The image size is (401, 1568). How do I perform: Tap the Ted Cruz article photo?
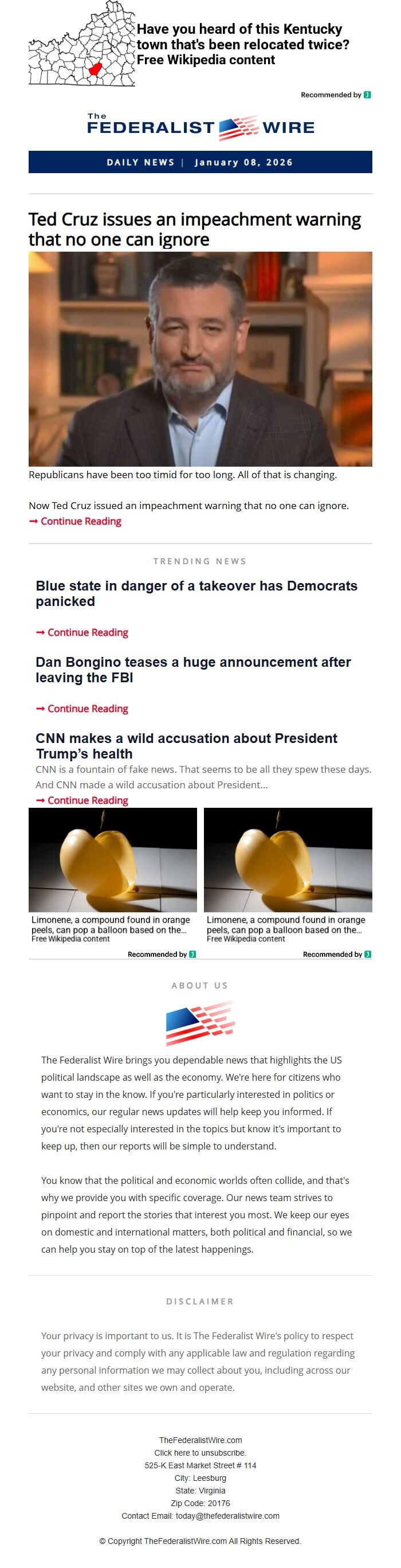[200, 359]
